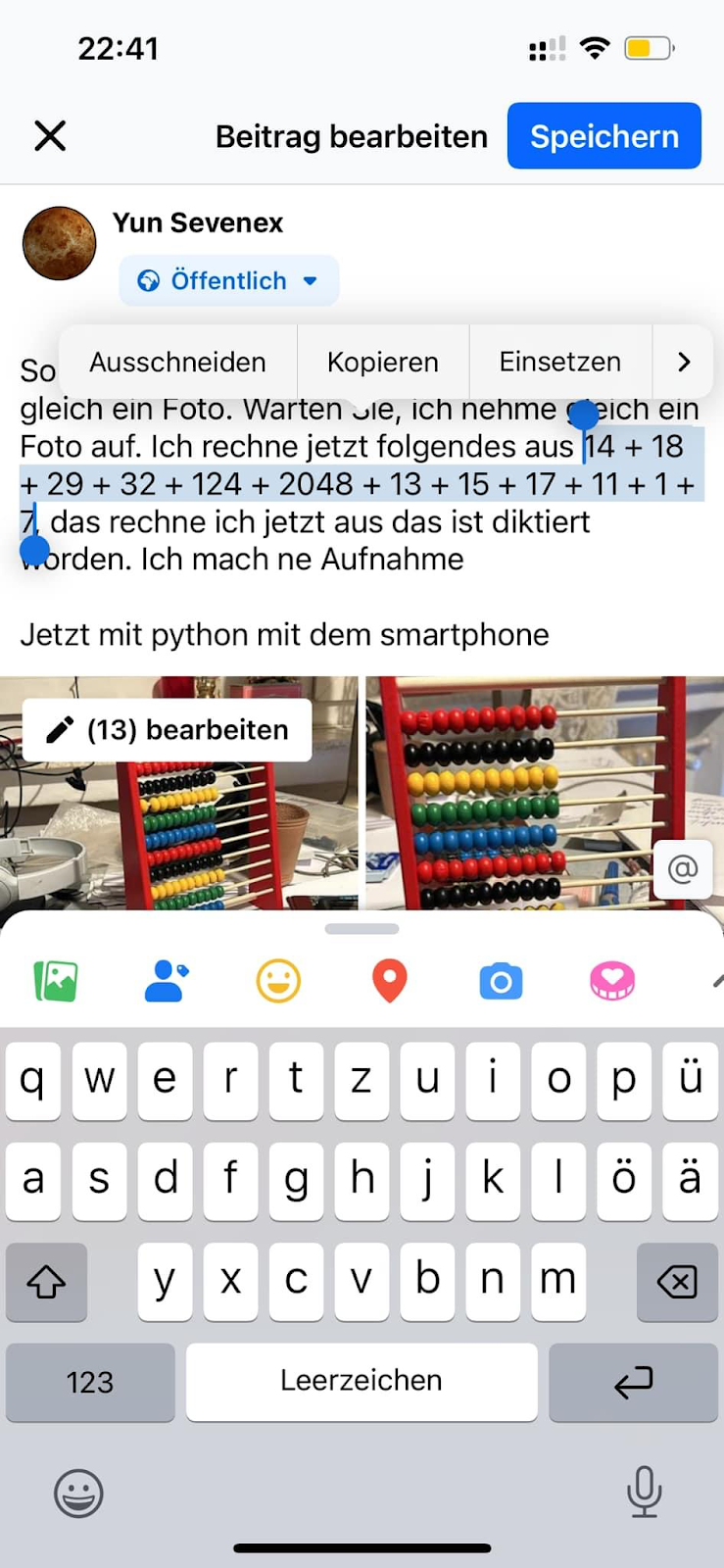Save the edited post with Speichern
724x1568 pixels.
pyautogui.click(x=603, y=136)
